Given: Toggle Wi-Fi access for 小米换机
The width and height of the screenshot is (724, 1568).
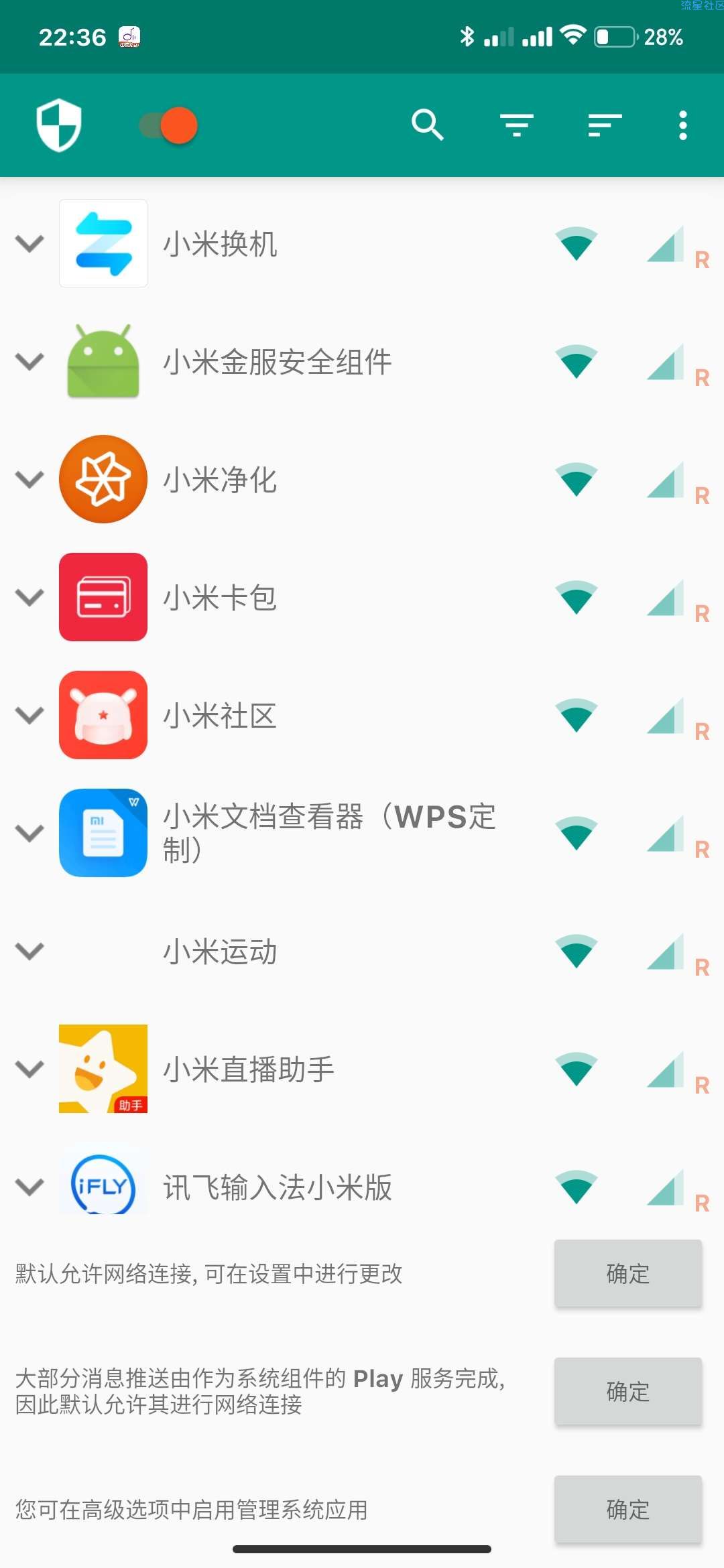Looking at the screenshot, I should pyautogui.click(x=577, y=244).
